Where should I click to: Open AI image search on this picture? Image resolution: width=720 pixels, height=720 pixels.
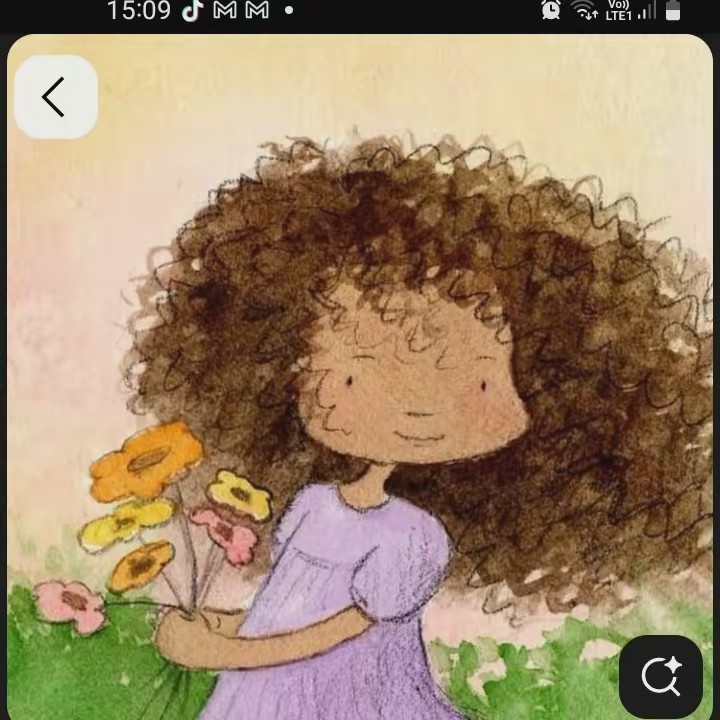click(x=661, y=676)
